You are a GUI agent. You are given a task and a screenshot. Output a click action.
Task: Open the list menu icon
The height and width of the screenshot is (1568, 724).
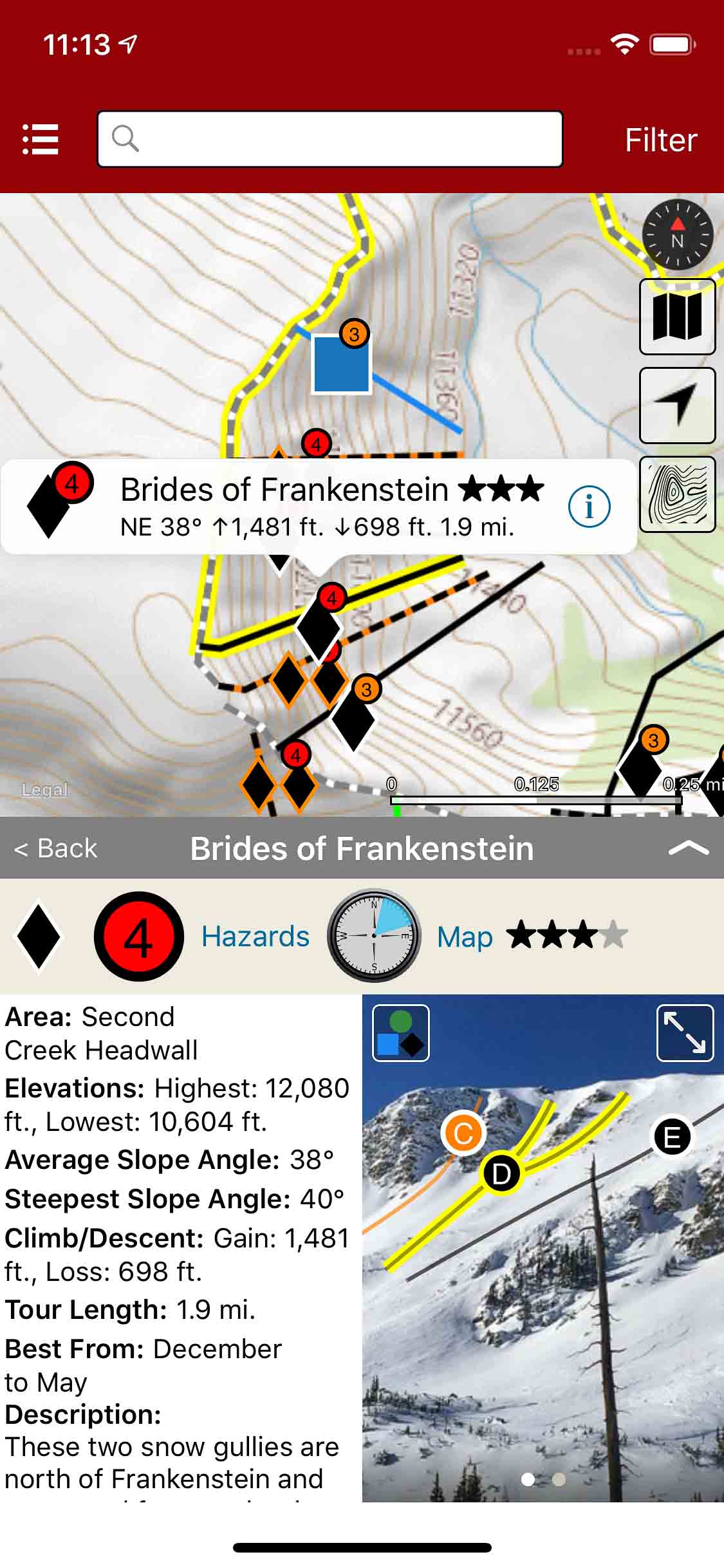[41, 139]
